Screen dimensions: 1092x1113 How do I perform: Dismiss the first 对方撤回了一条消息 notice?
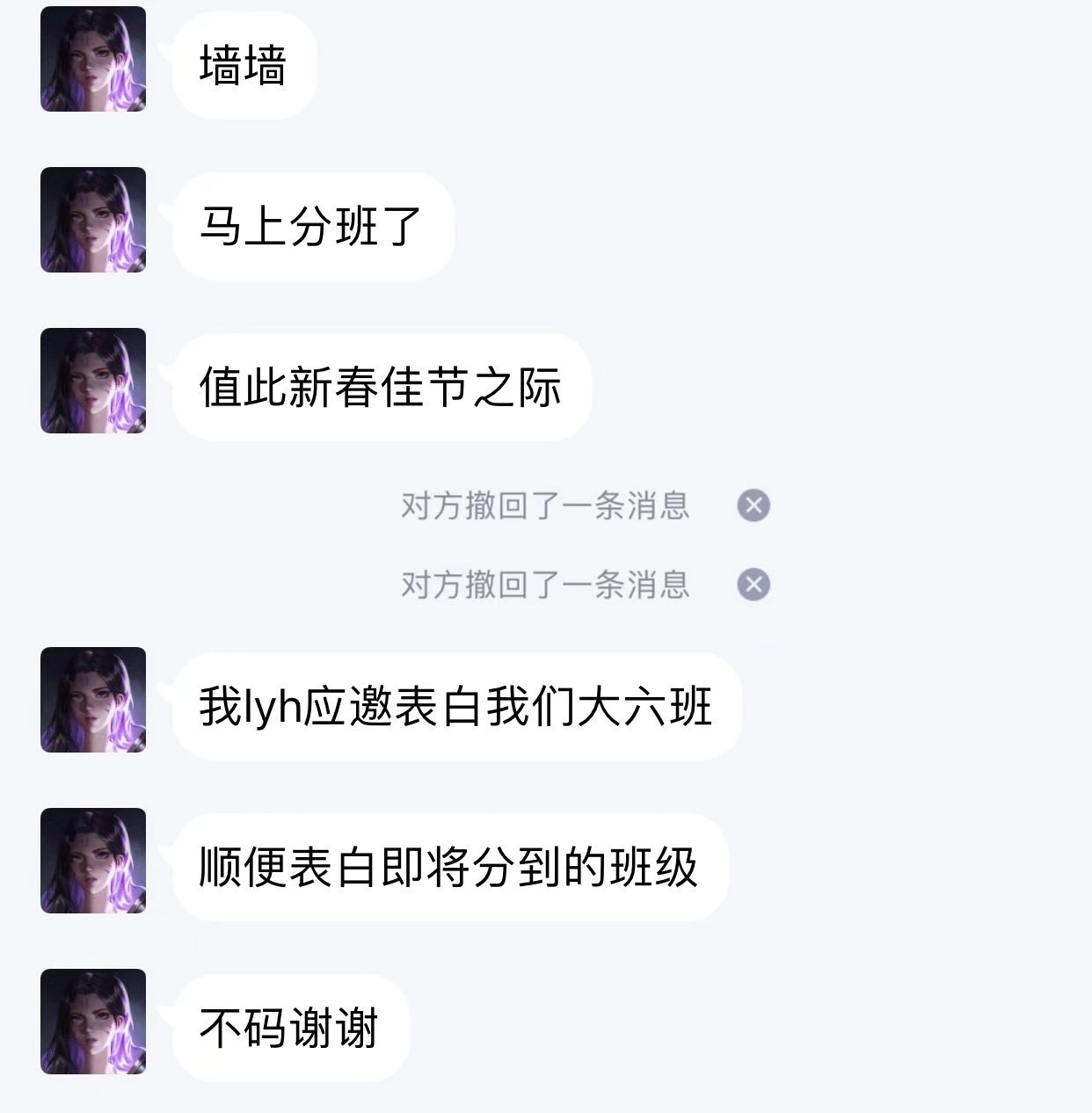click(x=753, y=506)
